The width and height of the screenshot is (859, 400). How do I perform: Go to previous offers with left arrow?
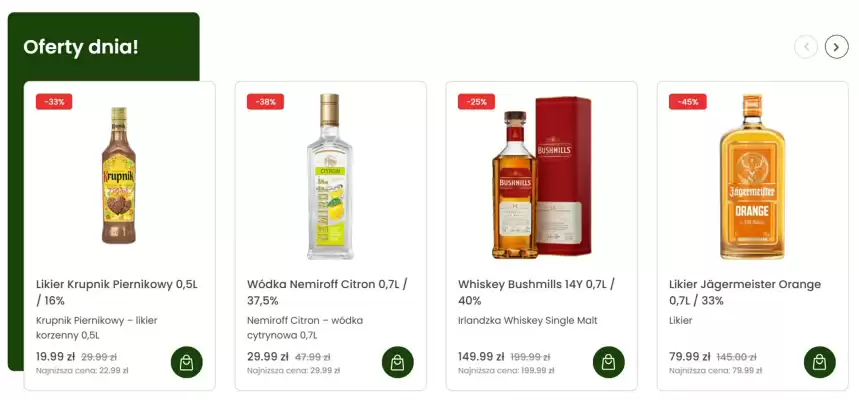pyautogui.click(x=806, y=47)
